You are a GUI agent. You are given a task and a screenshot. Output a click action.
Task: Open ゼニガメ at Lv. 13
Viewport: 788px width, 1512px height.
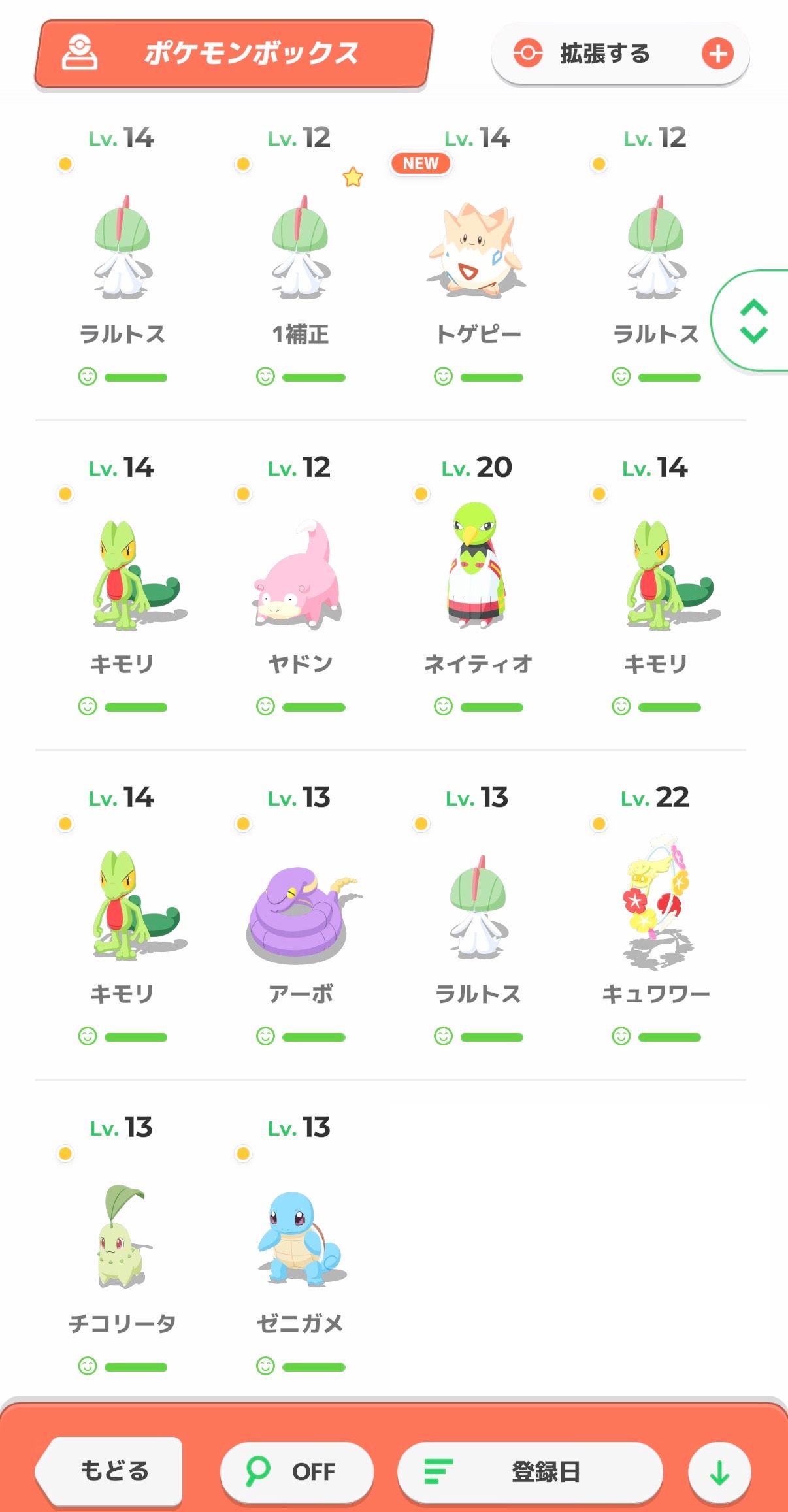point(300,1238)
